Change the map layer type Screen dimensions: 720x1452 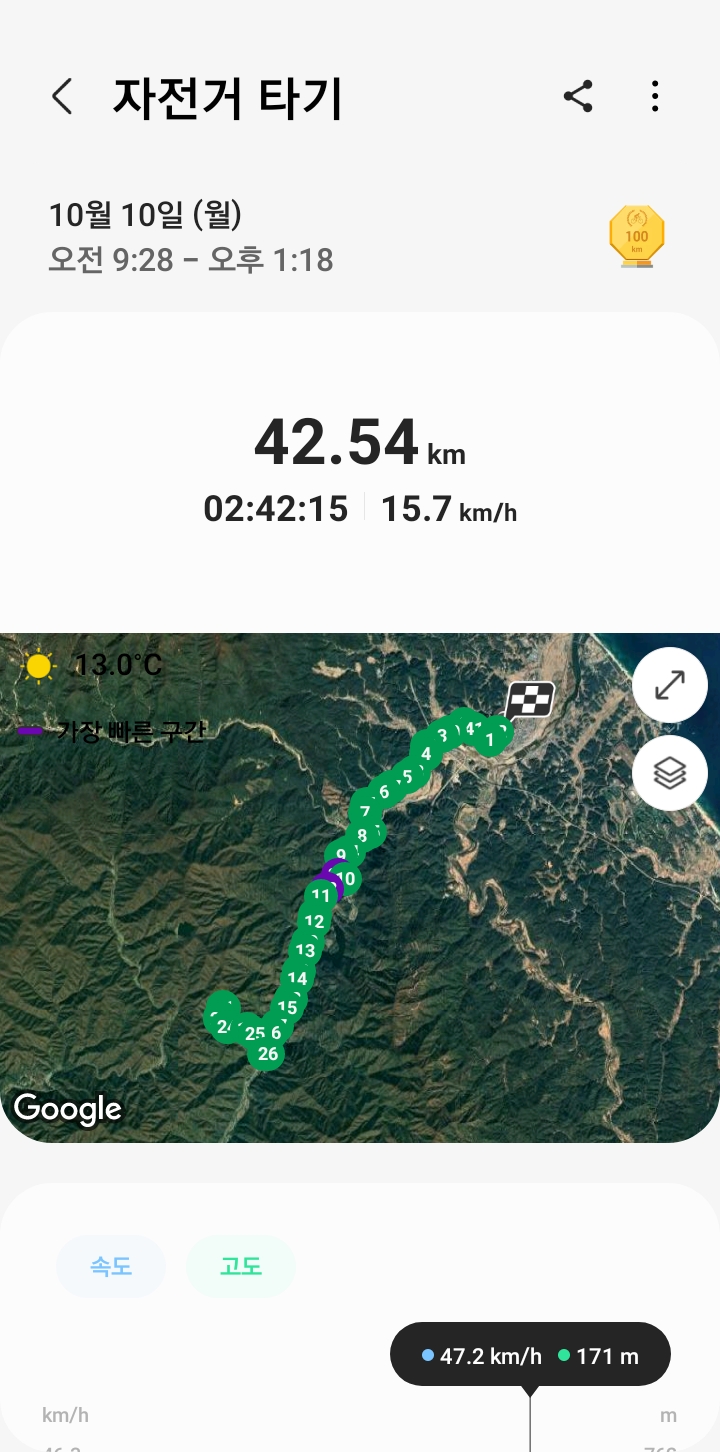click(669, 772)
